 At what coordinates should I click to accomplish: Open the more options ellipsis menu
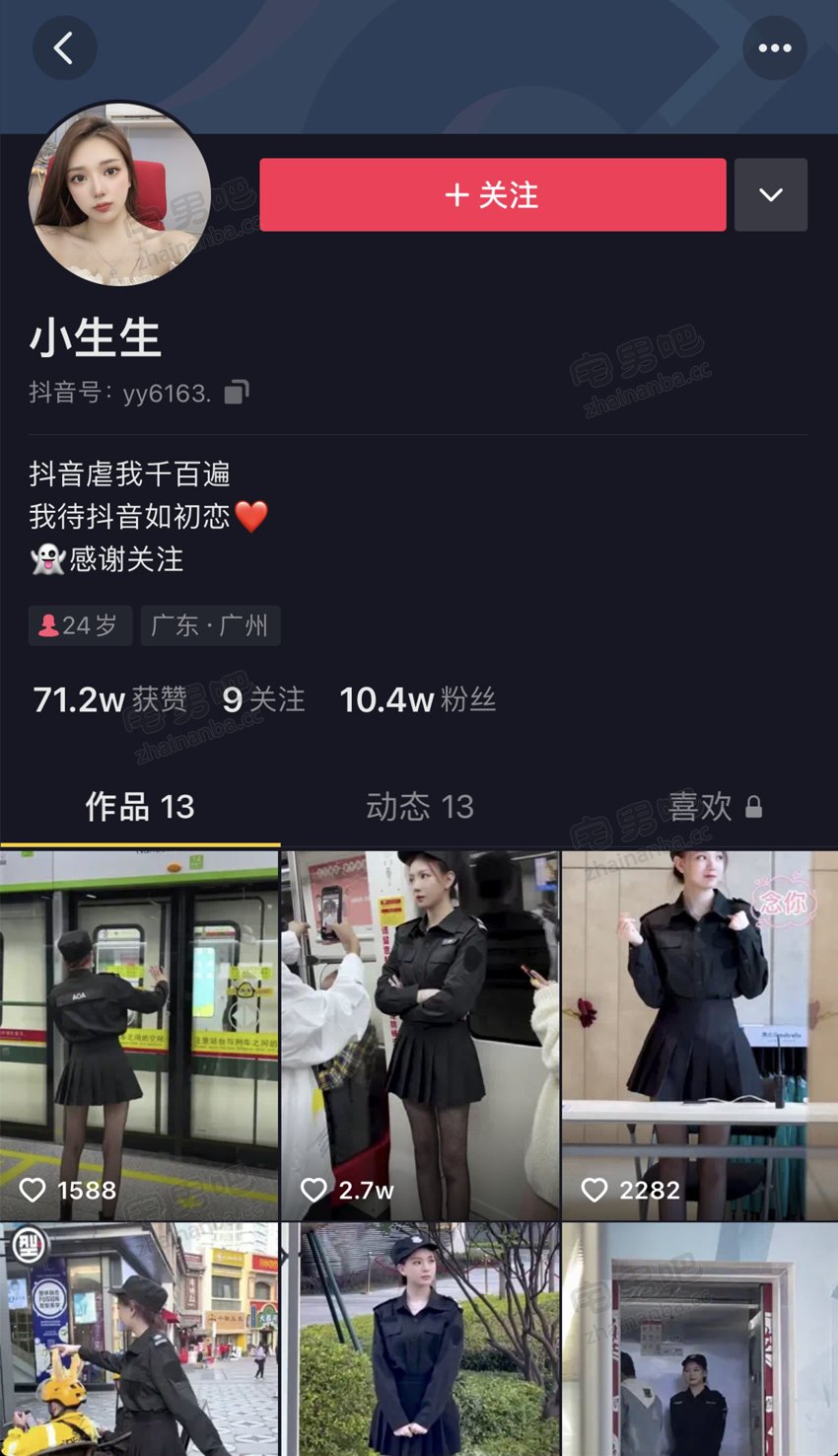tap(776, 46)
